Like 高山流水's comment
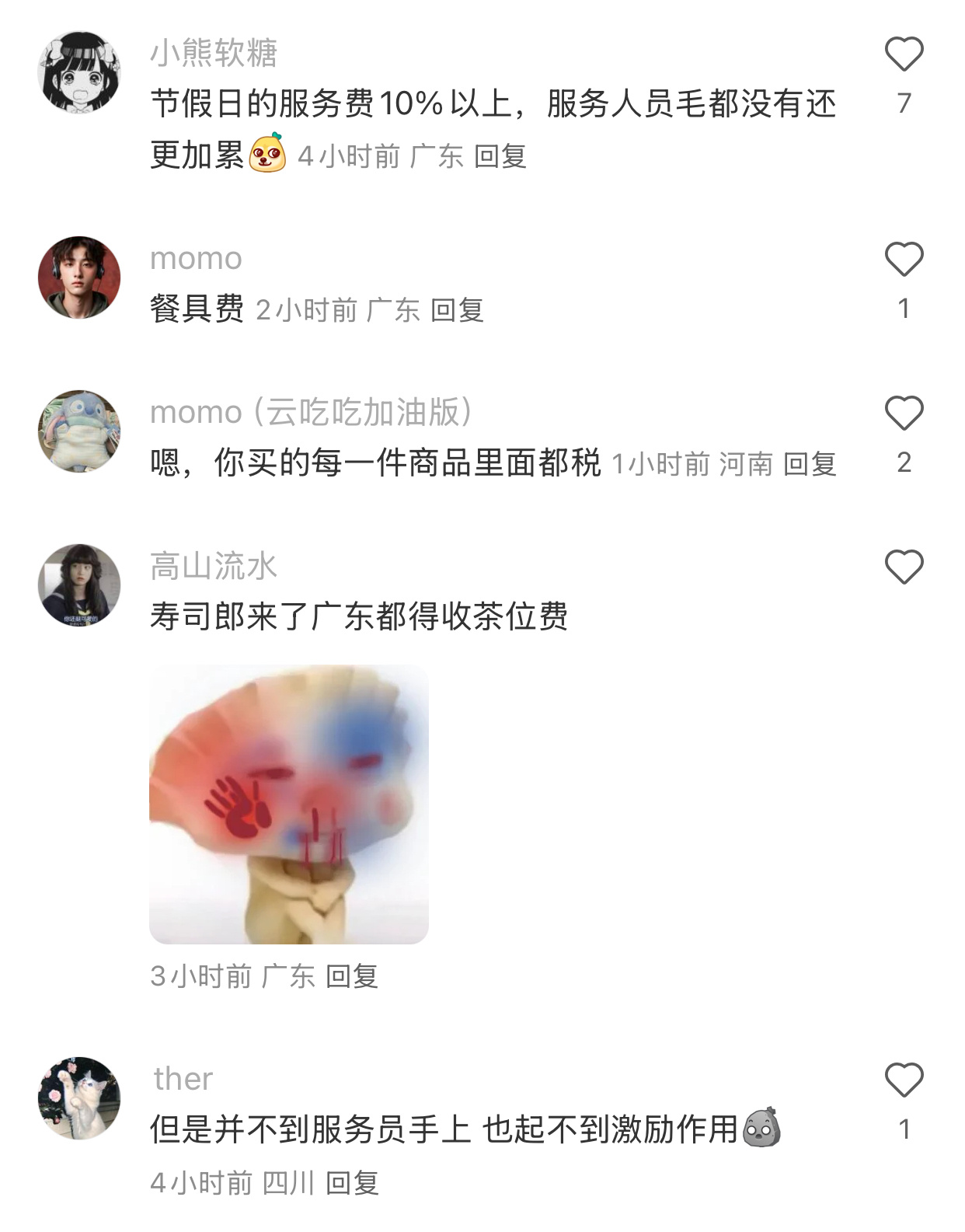Image resolution: width=965 pixels, height=1232 pixels. 904,567
